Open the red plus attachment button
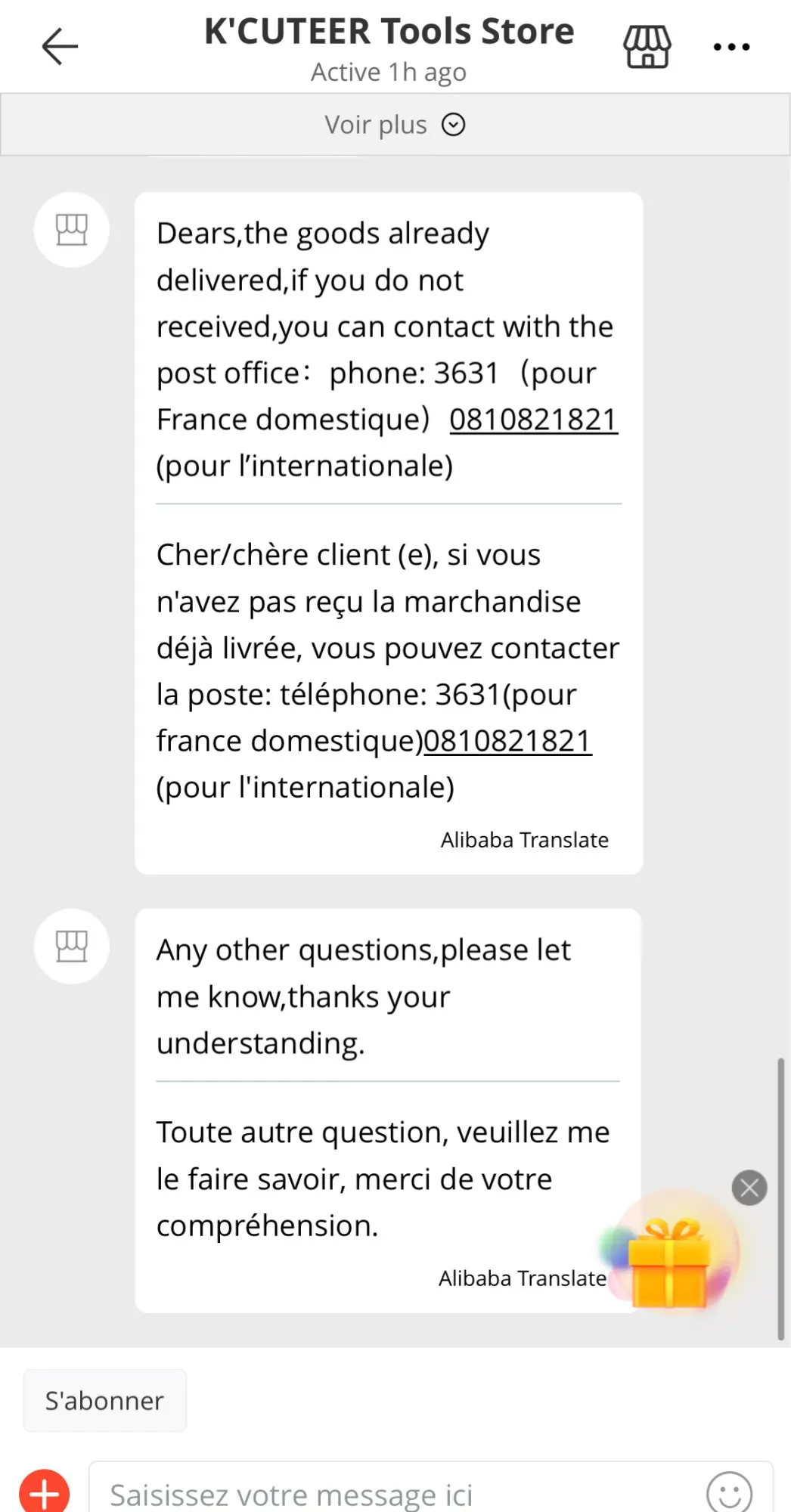791x1512 pixels. point(45,1493)
